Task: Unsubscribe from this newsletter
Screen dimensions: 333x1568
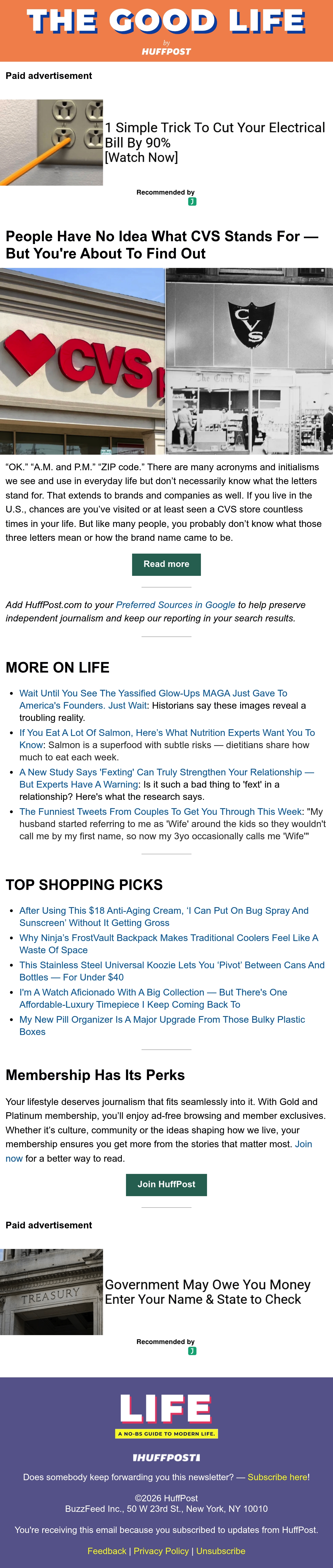Action: (x=221, y=1551)
